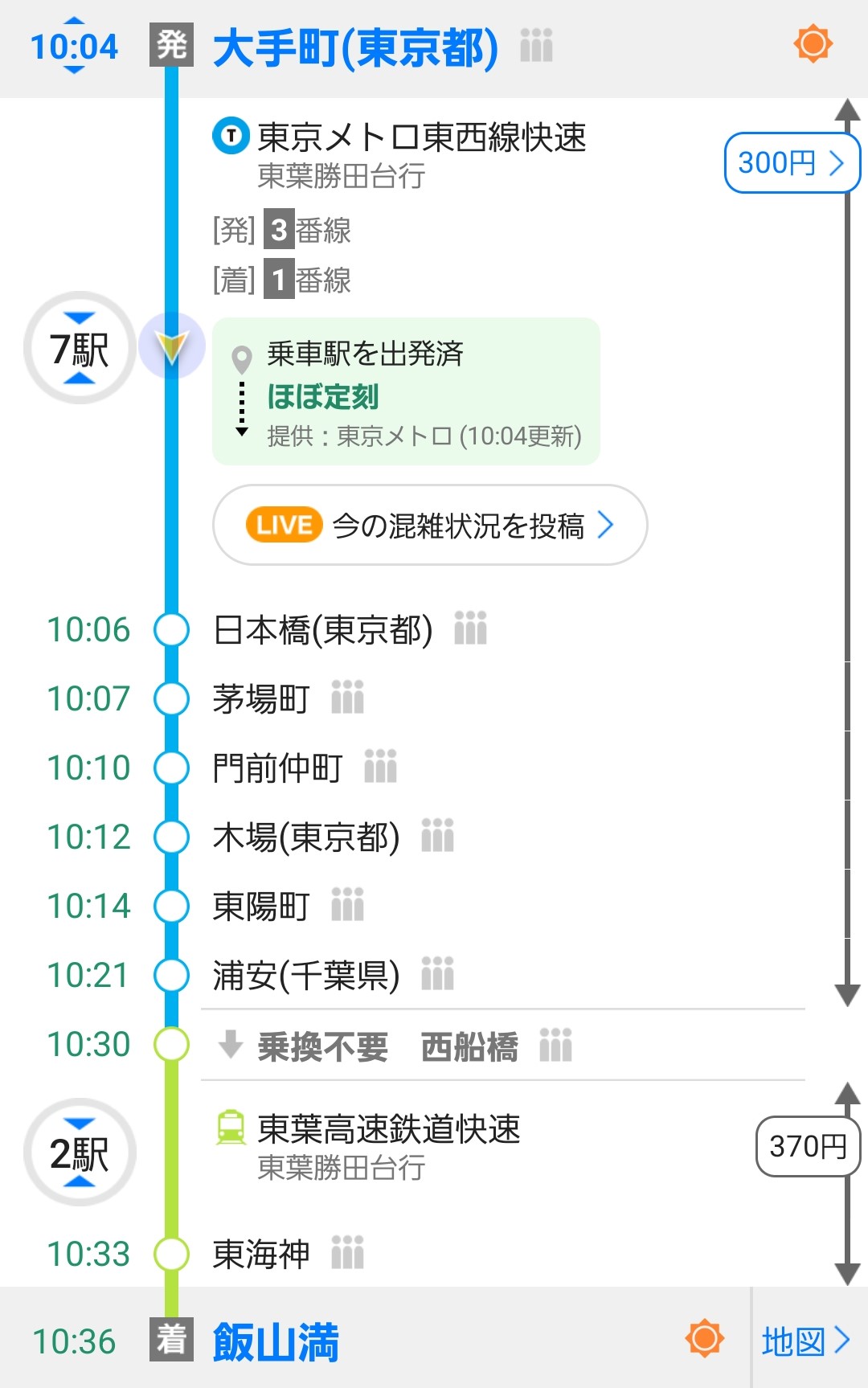The width and height of the screenshot is (868, 1388).
Task: View weather at 大手町 sun icon
Action: pyautogui.click(x=813, y=43)
